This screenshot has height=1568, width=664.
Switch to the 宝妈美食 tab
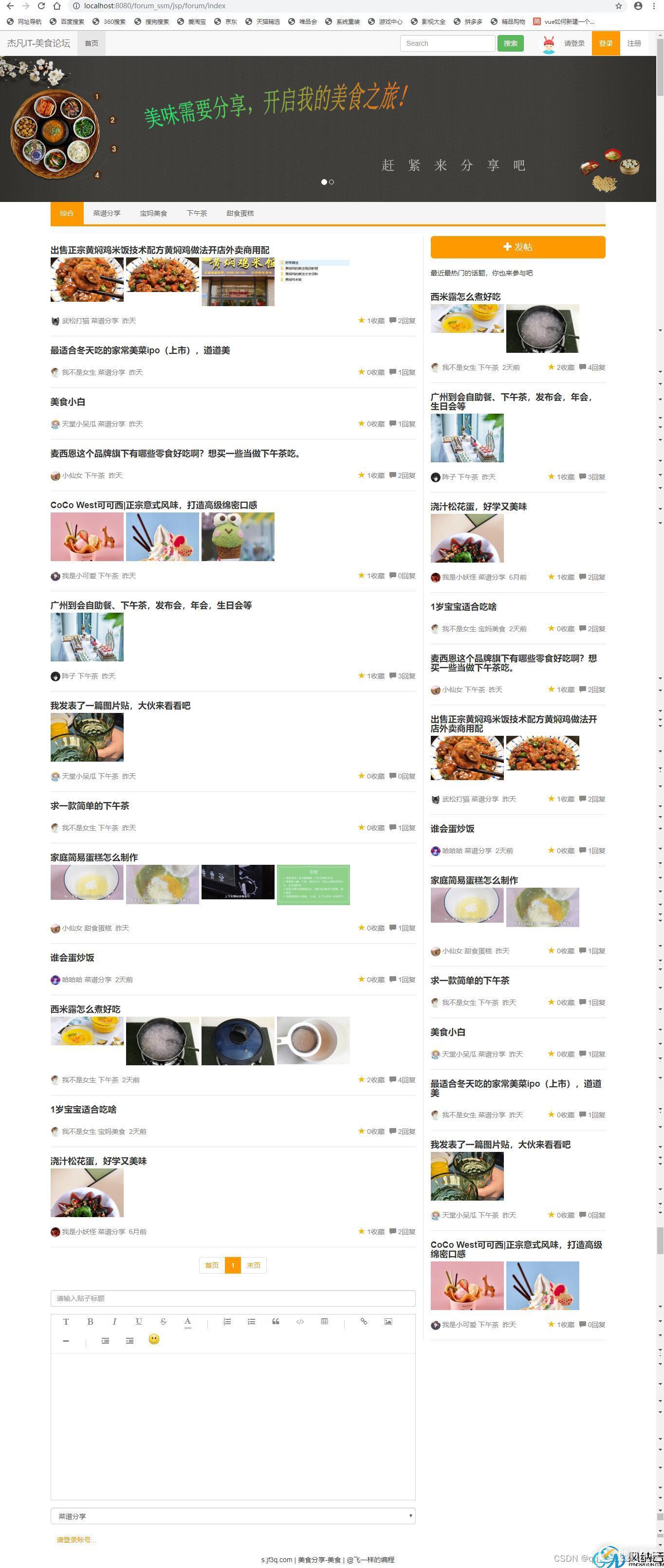153,213
